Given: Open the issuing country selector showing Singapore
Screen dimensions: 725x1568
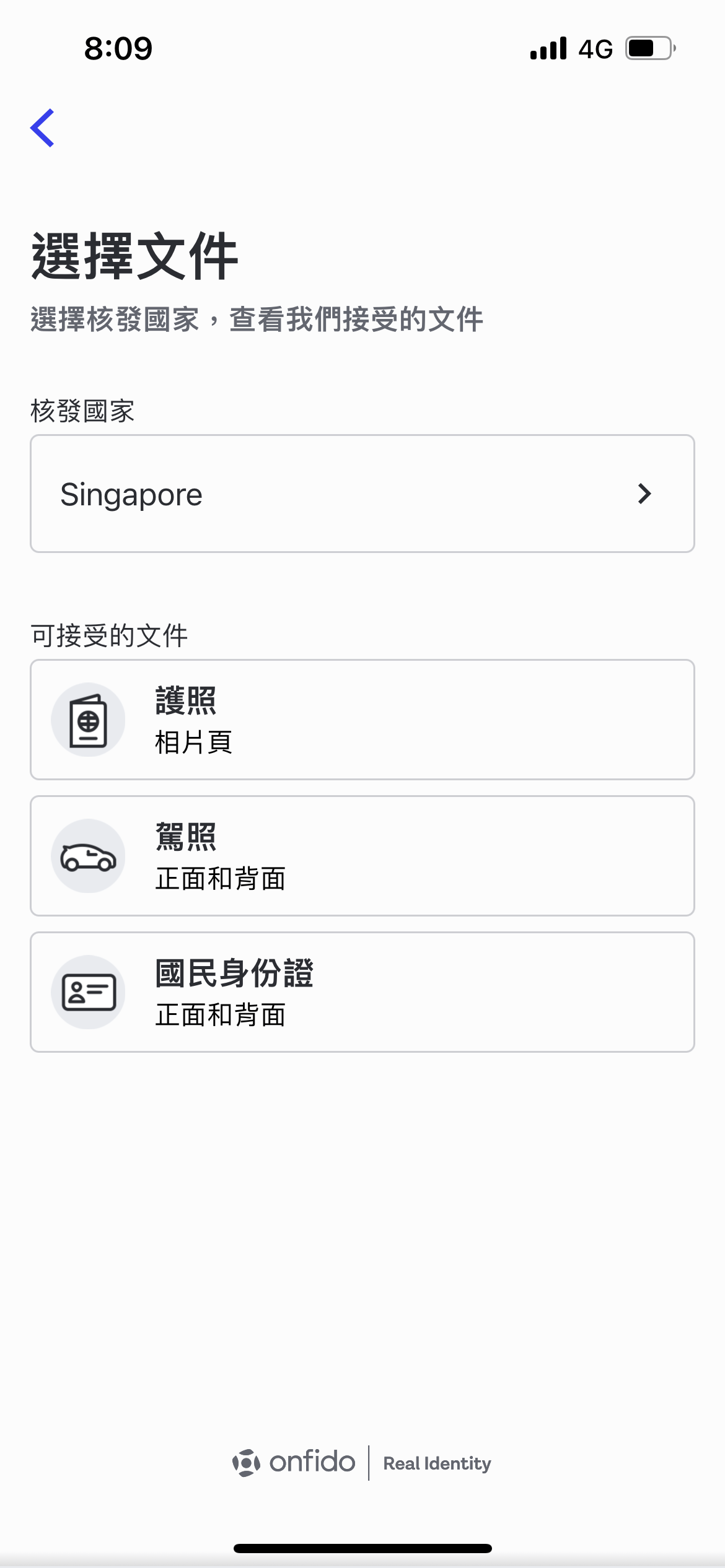Looking at the screenshot, I should pos(362,494).
